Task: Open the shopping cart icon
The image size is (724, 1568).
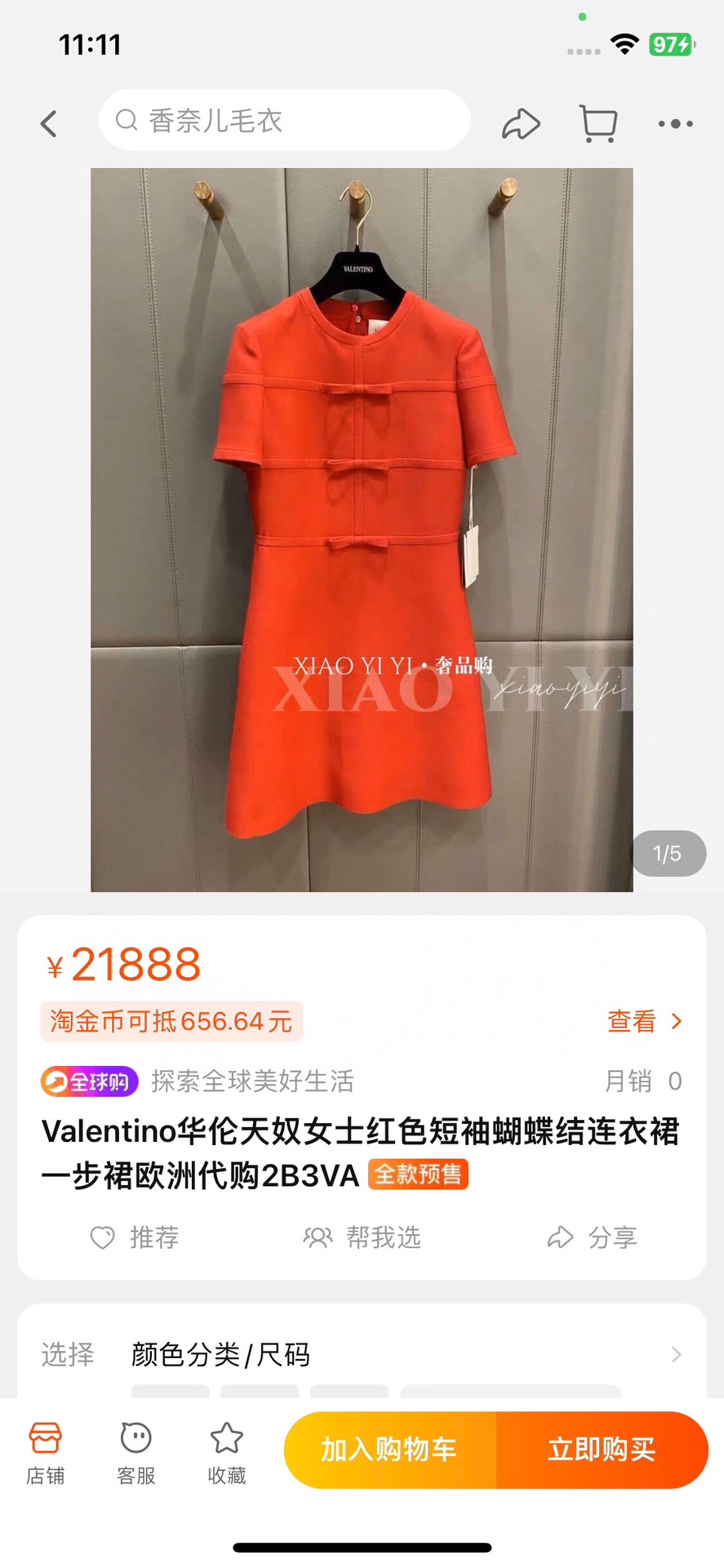Action: (x=598, y=124)
